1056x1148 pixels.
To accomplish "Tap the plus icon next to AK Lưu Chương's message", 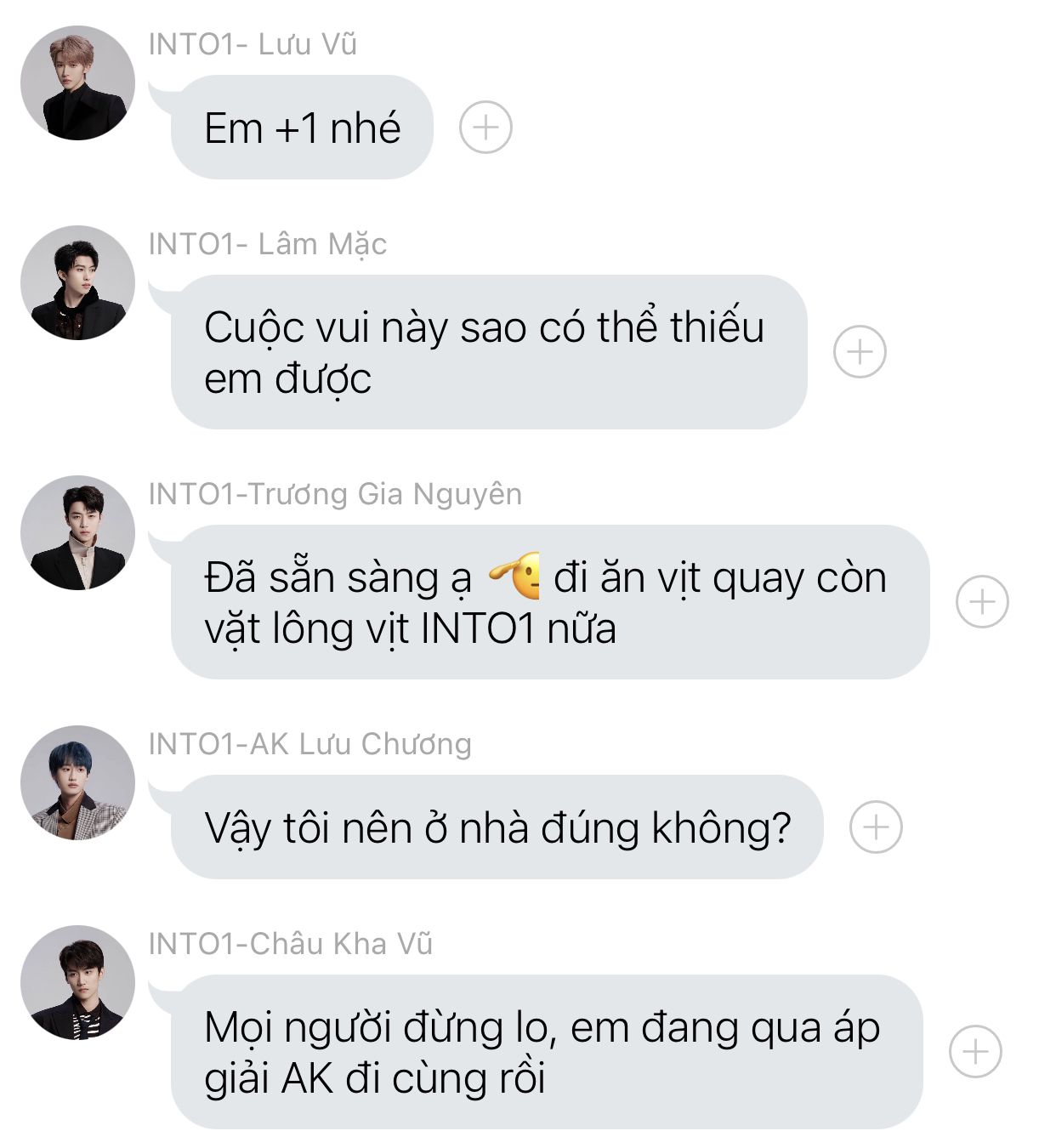I will (876, 827).
